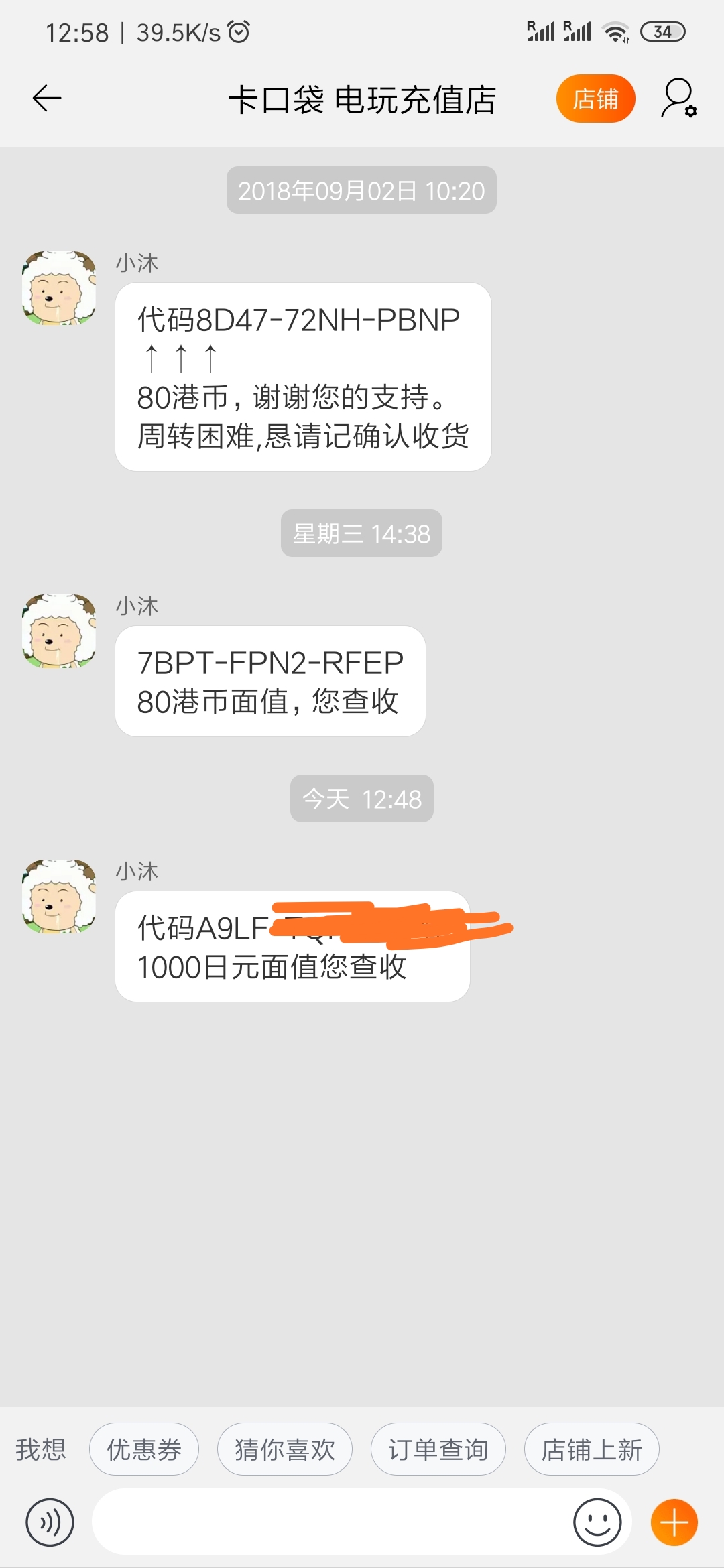View 店铺上新 new arrivals
The width and height of the screenshot is (724, 1568).
[x=591, y=1449]
